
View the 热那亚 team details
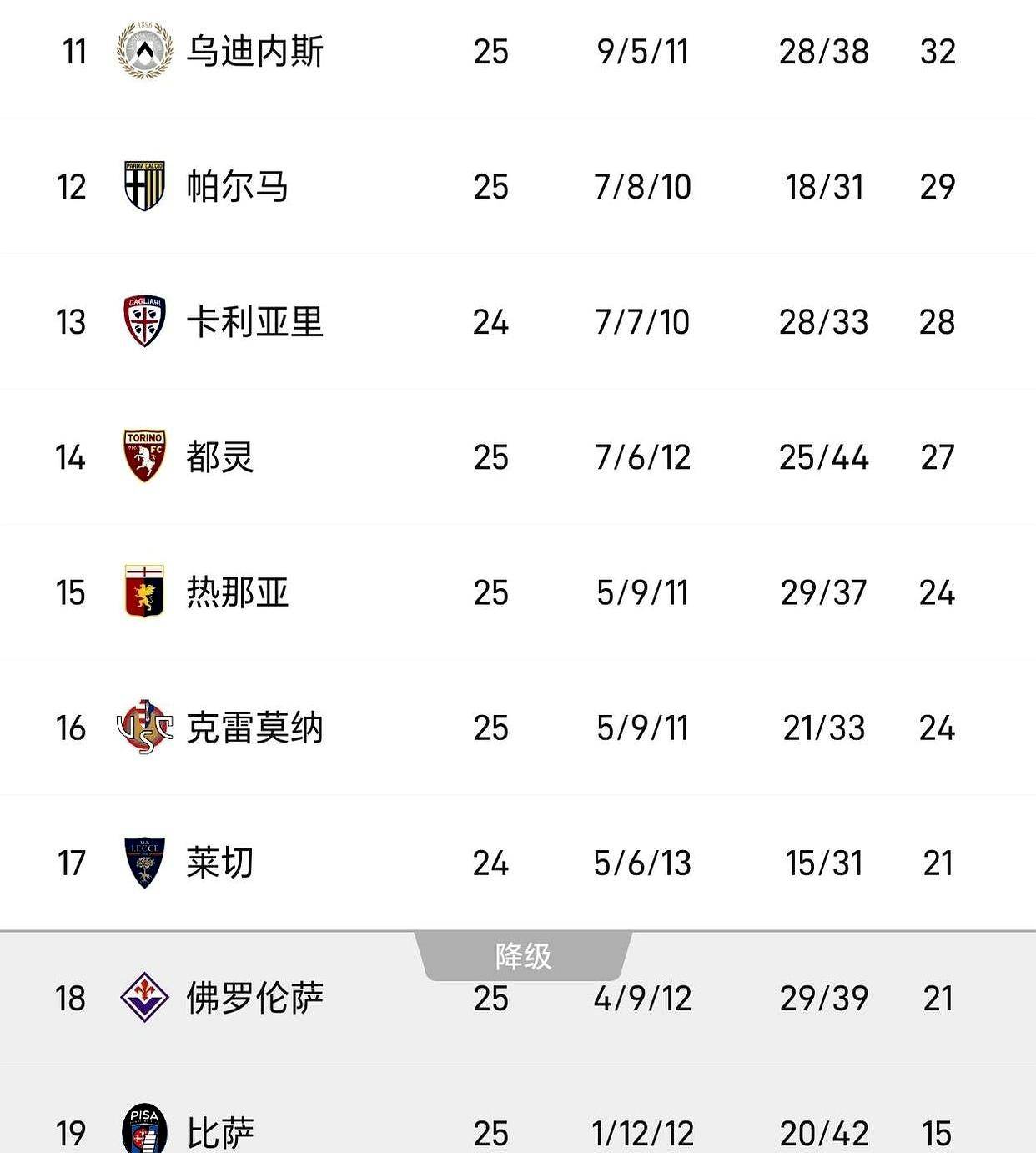[x=238, y=593]
